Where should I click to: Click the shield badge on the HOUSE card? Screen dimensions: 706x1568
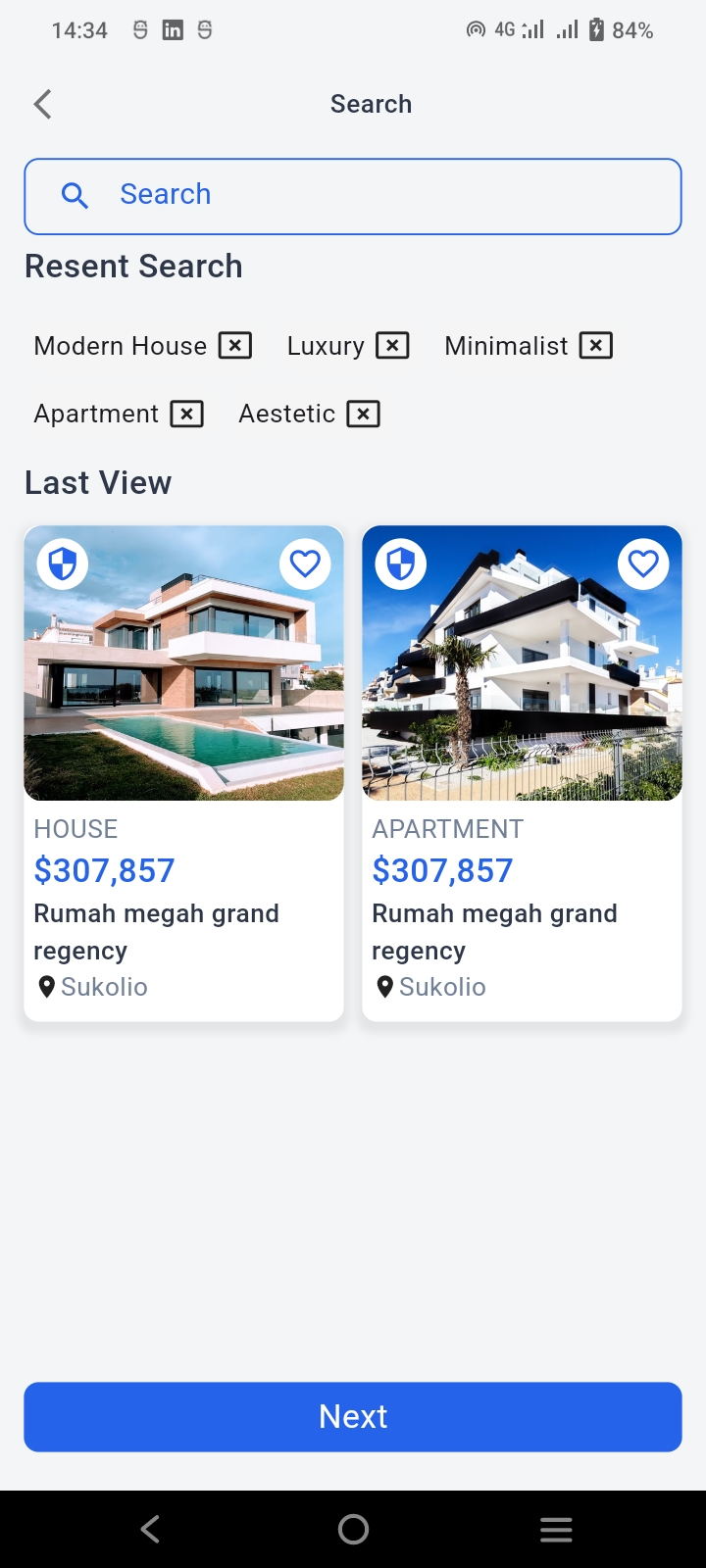(62, 563)
